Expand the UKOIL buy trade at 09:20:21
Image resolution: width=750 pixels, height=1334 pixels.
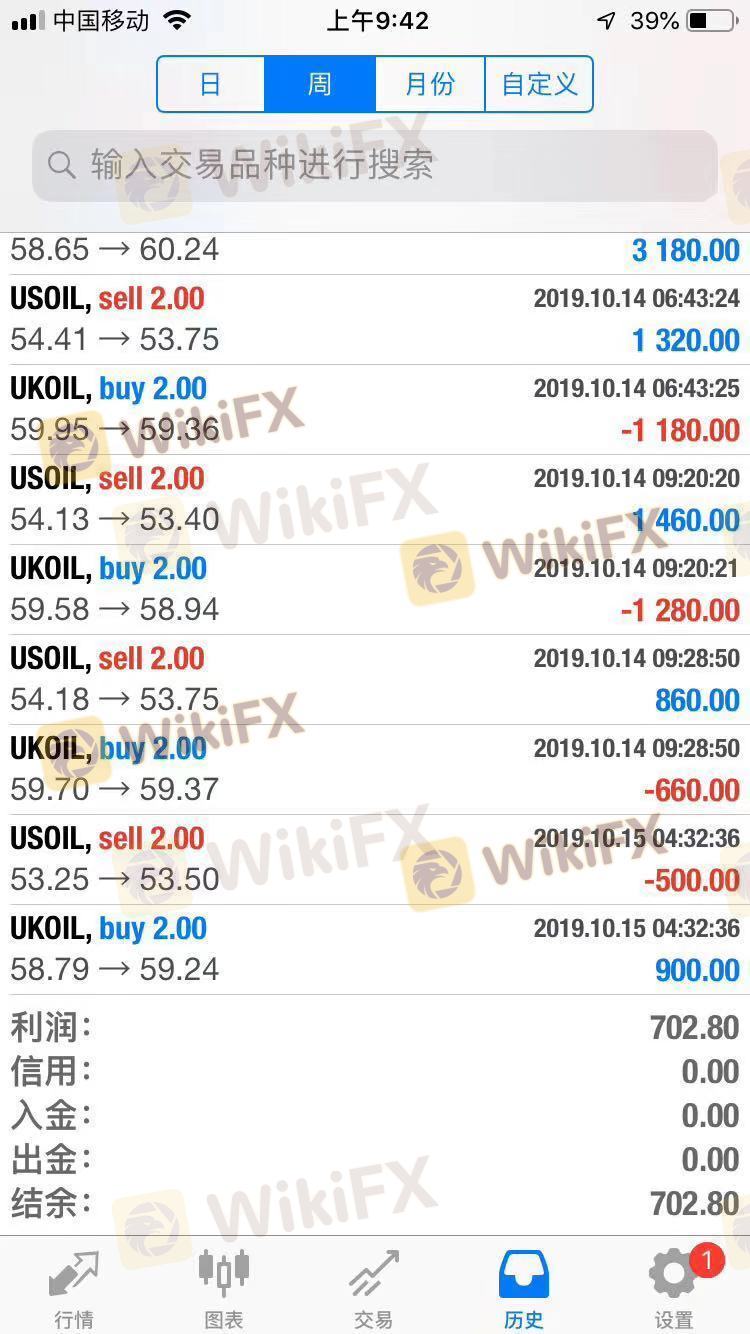pyautogui.click(x=375, y=590)
